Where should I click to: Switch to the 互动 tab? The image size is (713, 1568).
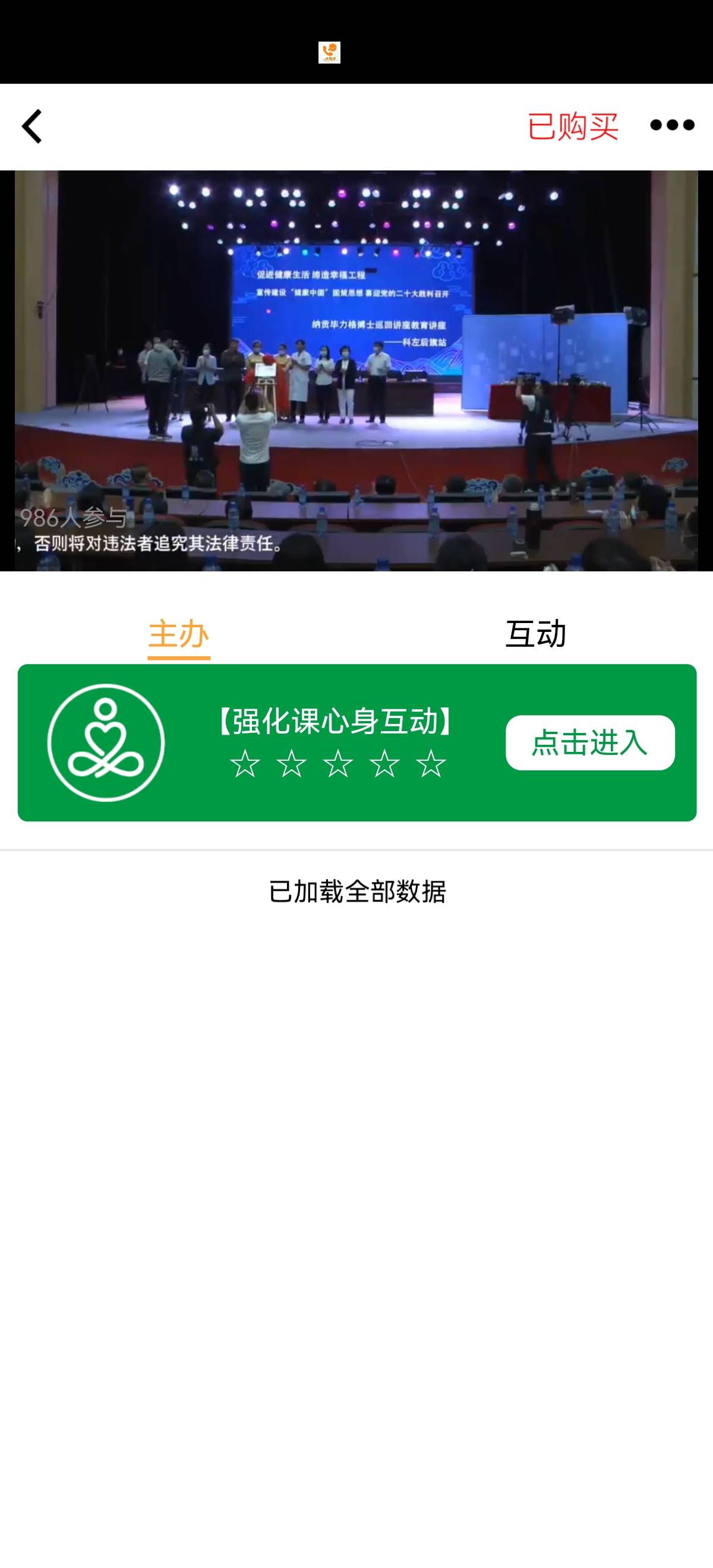(x=535, y=634)
